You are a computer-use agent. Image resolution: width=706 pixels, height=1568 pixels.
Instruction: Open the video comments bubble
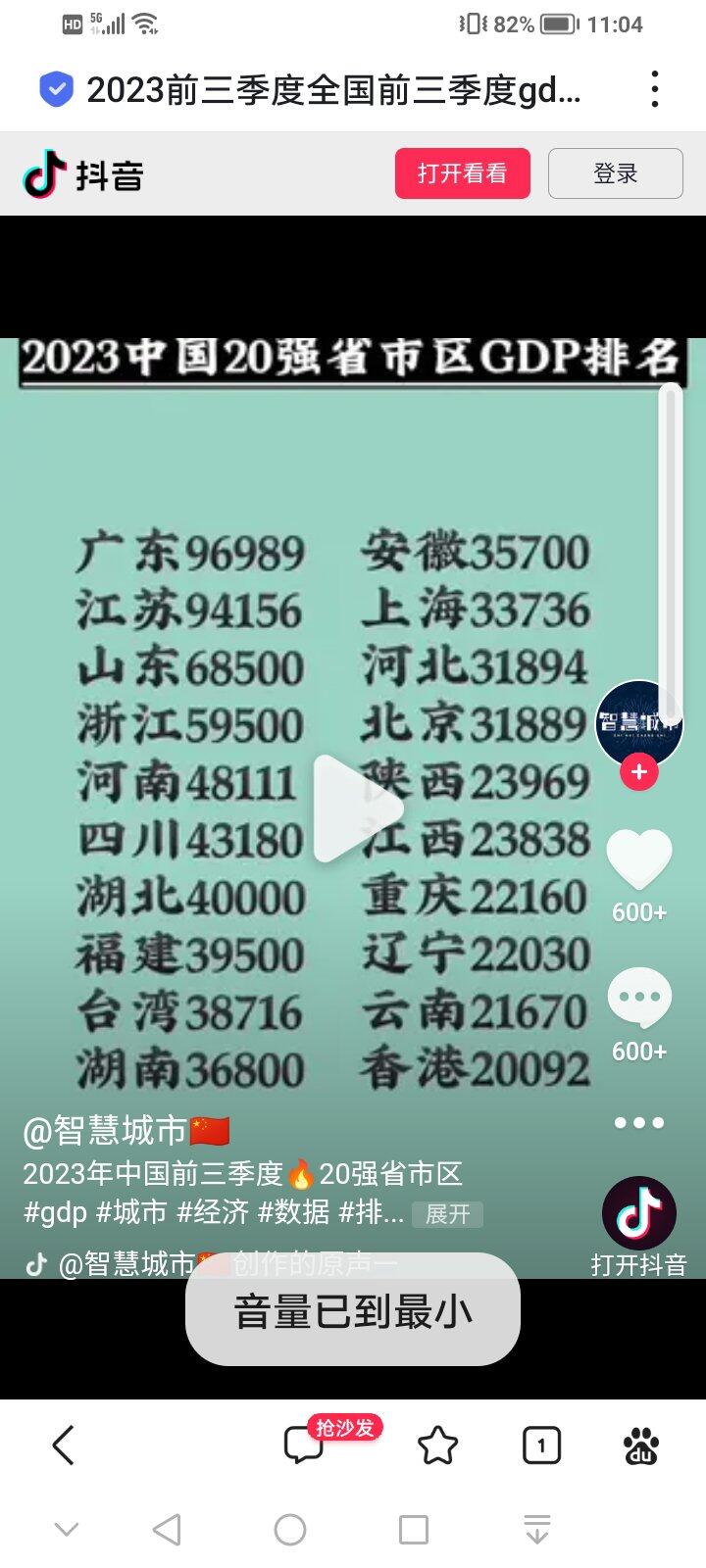pyautogui.click(x=638, y=999)
